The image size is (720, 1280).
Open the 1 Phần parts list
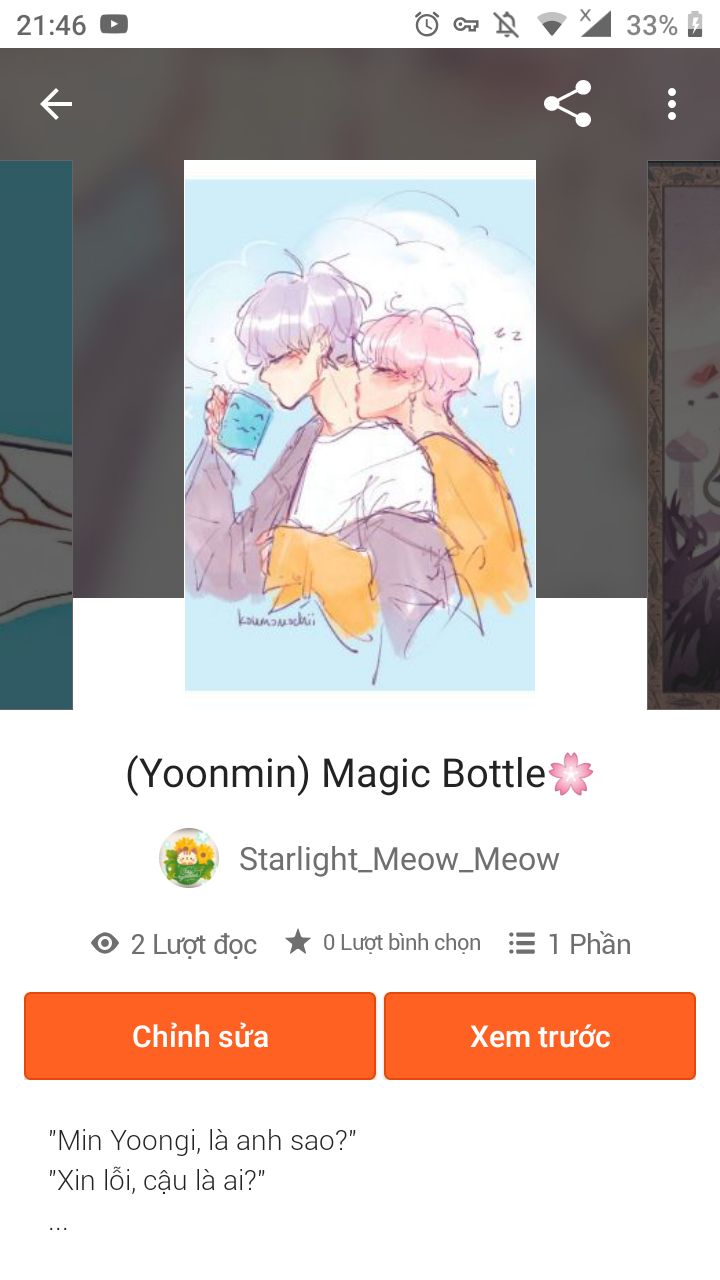coord(570,944)
